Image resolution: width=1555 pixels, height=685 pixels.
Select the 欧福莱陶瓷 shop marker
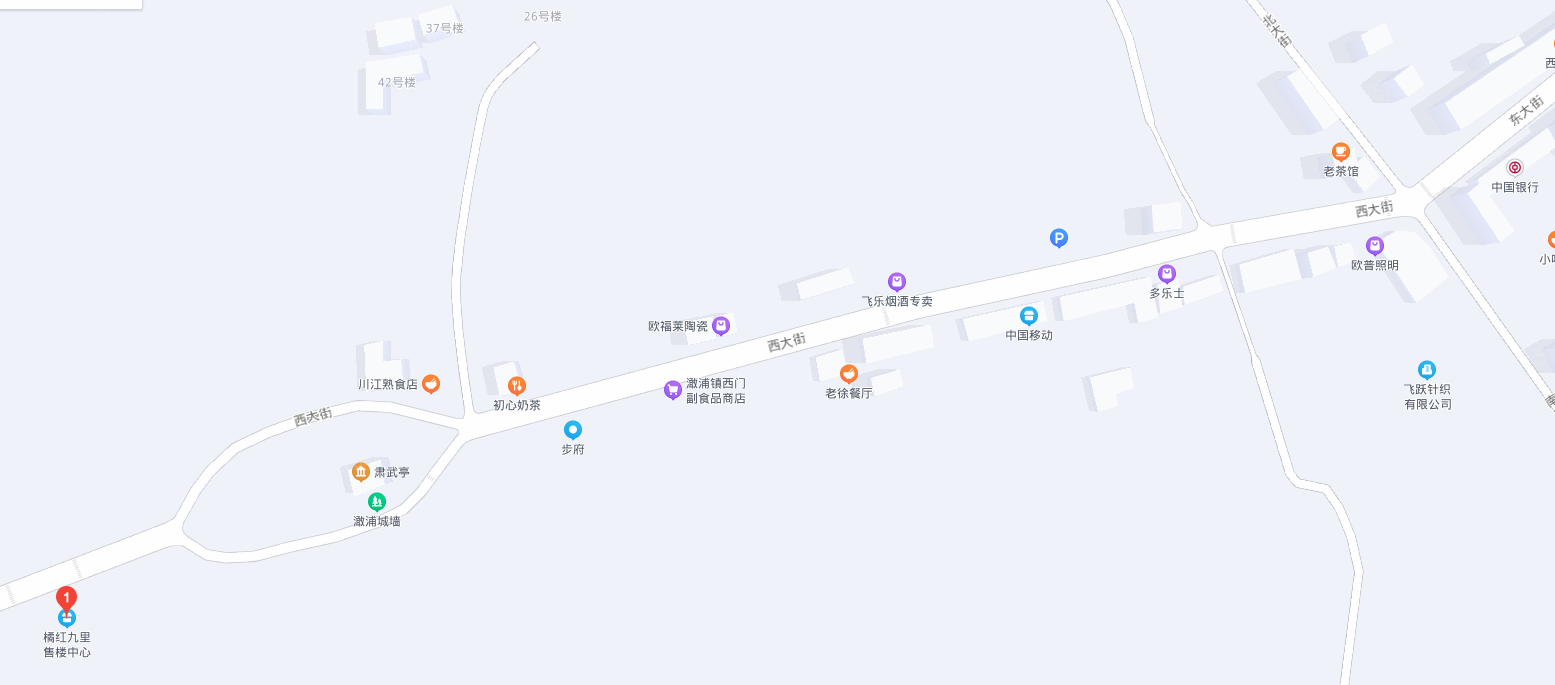coord(721,325)
